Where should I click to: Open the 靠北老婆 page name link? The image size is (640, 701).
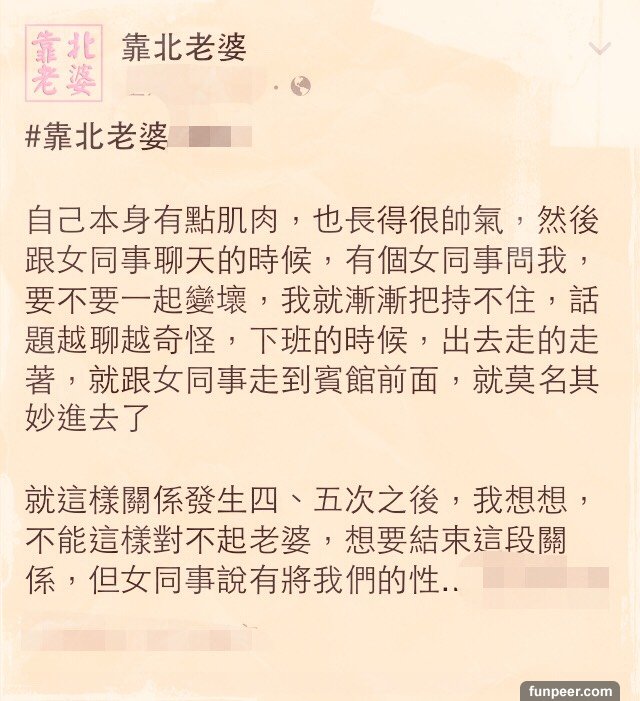point(184,46)
